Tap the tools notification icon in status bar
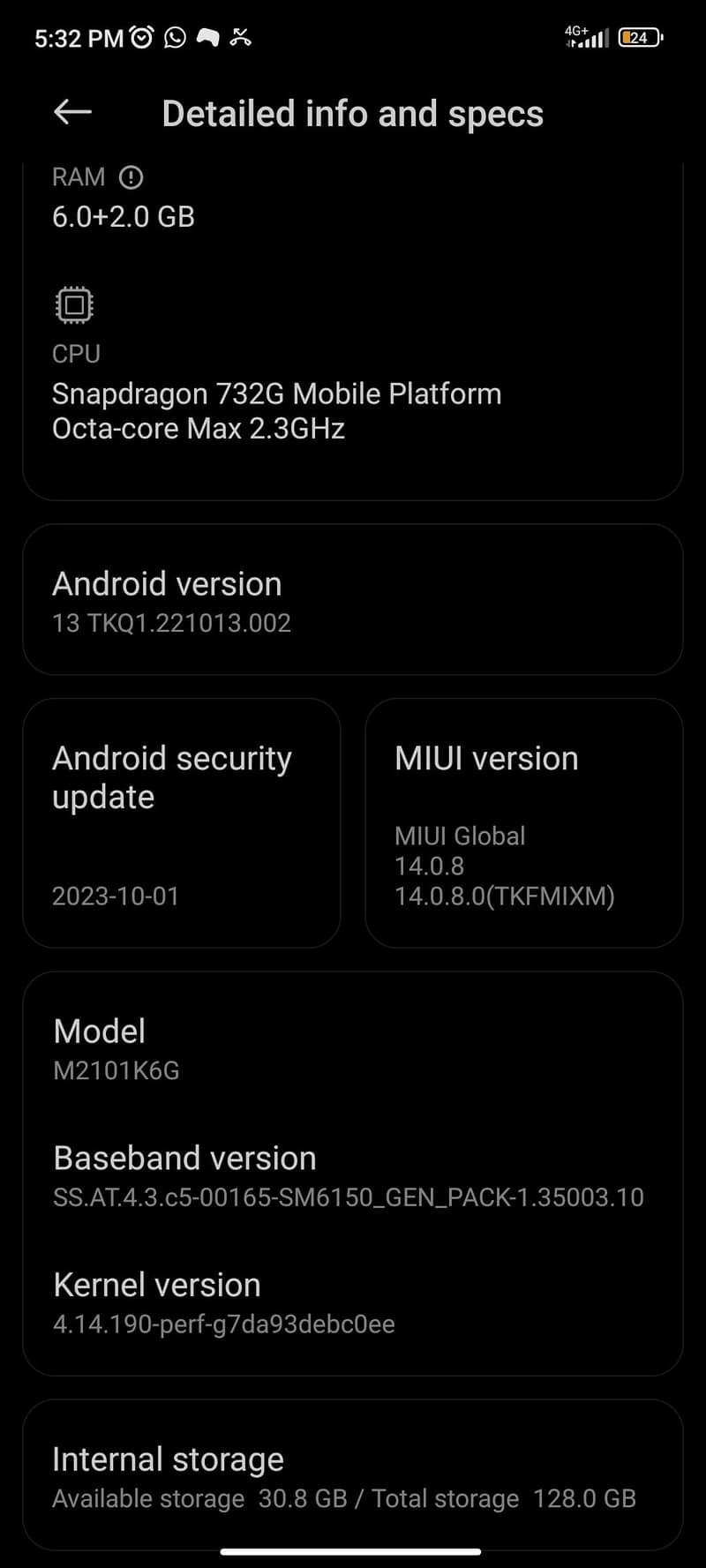The height and width of the screenshot is (1568, 706). pos(240,37)
